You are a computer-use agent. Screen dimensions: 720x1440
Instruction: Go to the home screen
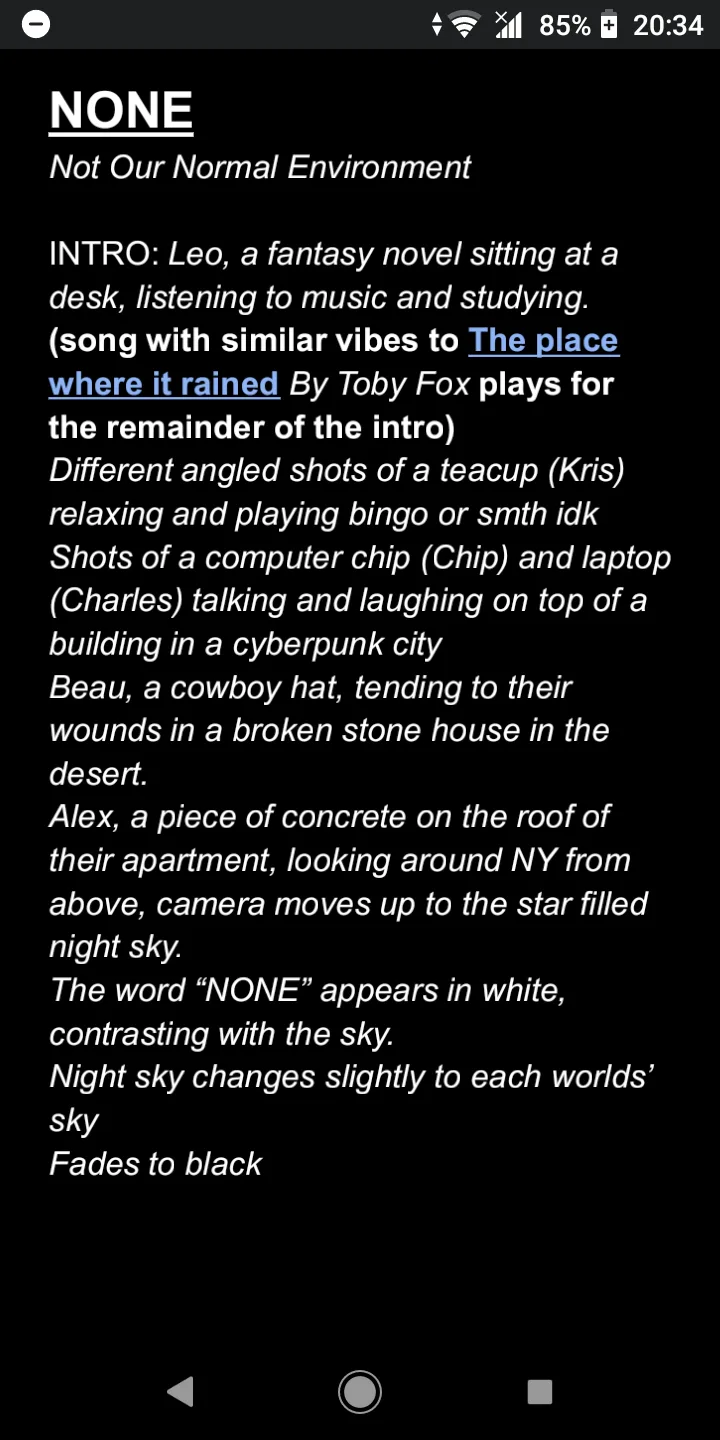360,1391
